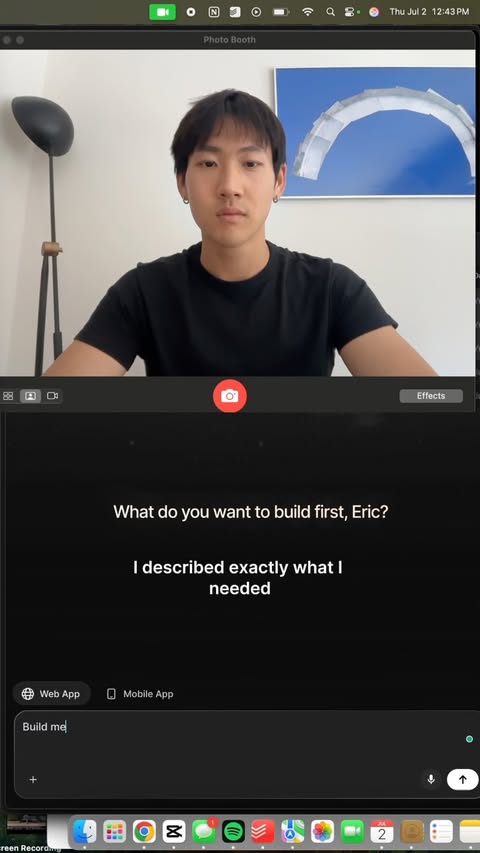480x853 pixels.
Task: Send the prompt with the arrow button
Action: tap(463, 780)
